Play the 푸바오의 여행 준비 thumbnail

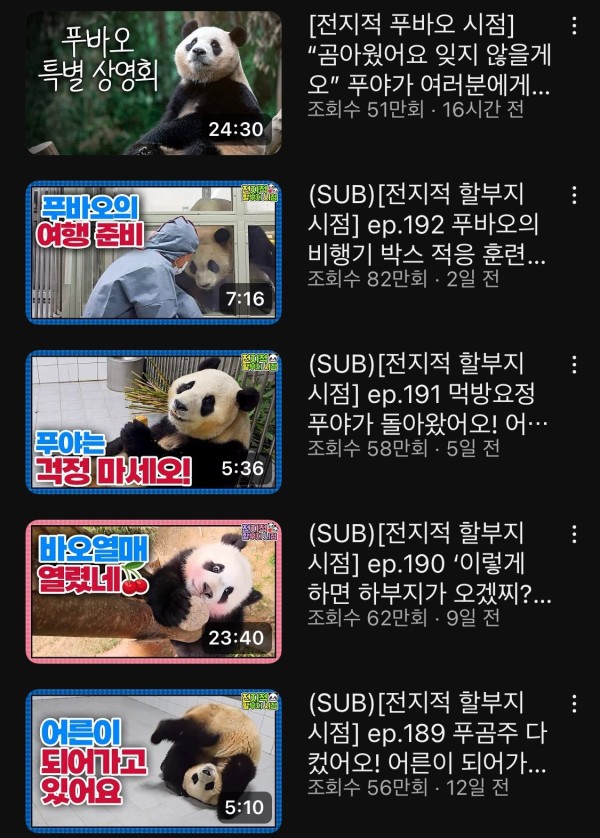tap(154, 252)
